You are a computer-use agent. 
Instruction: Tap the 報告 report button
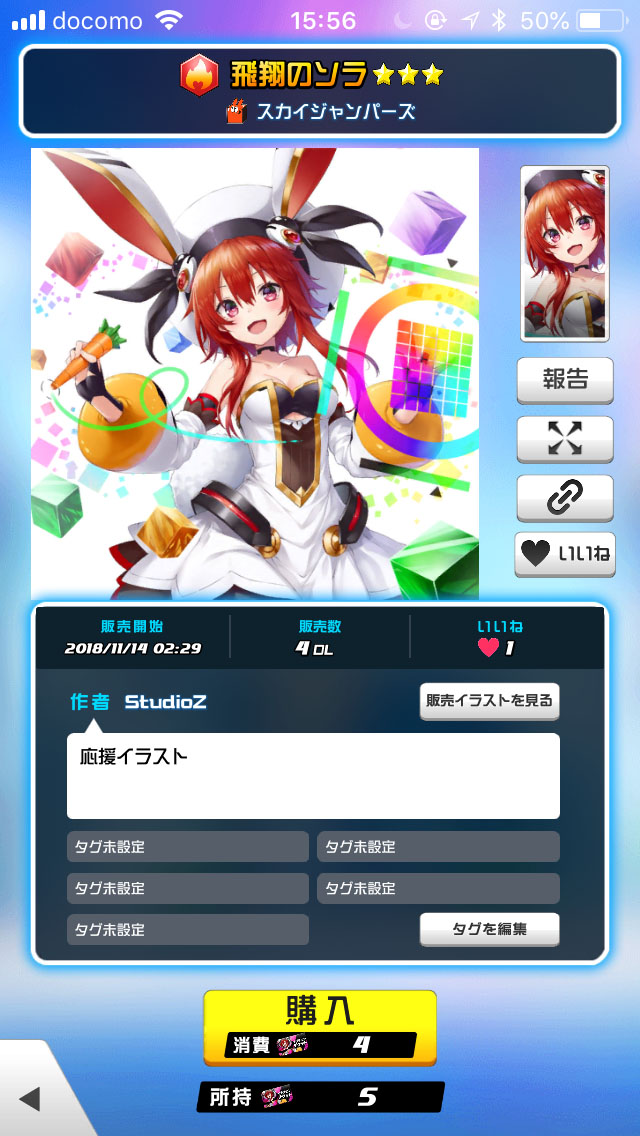point(564,379)
